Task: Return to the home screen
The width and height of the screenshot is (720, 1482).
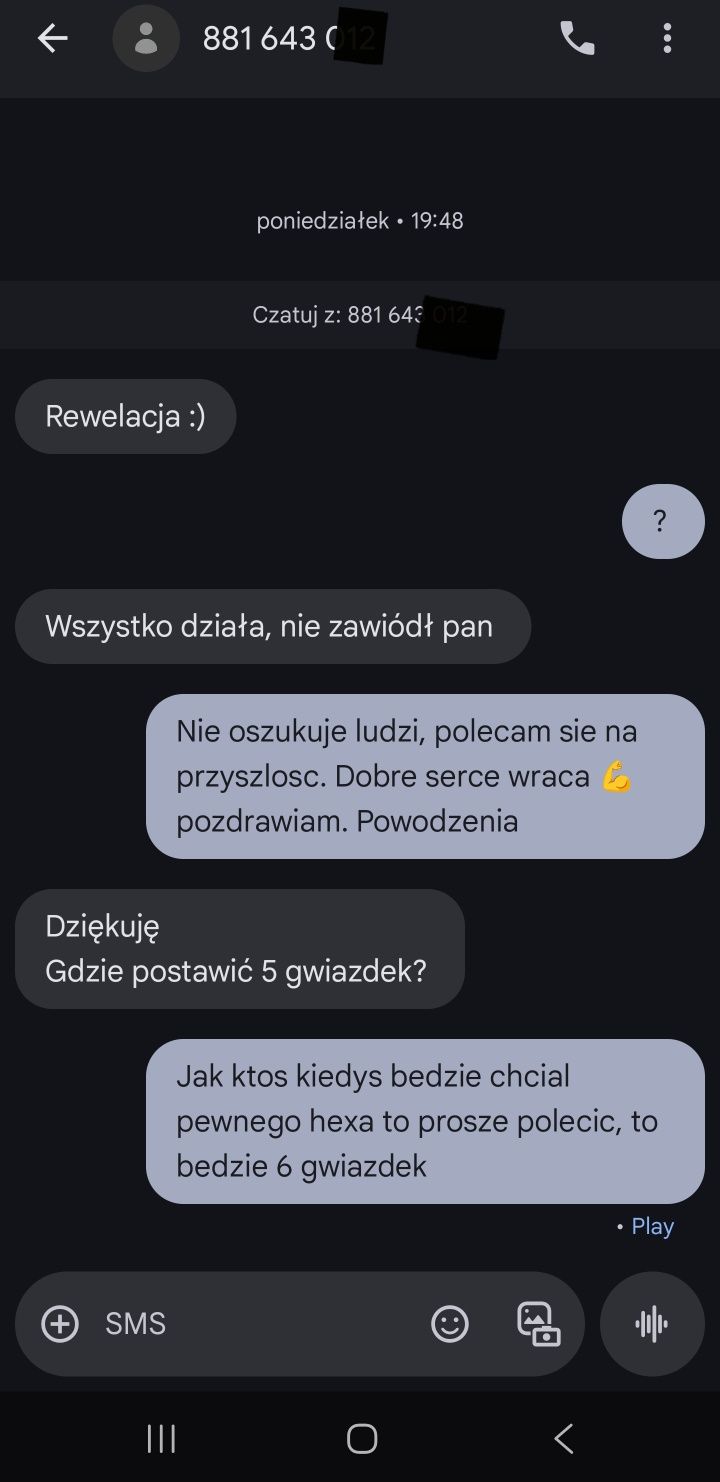Action: 361,1439
